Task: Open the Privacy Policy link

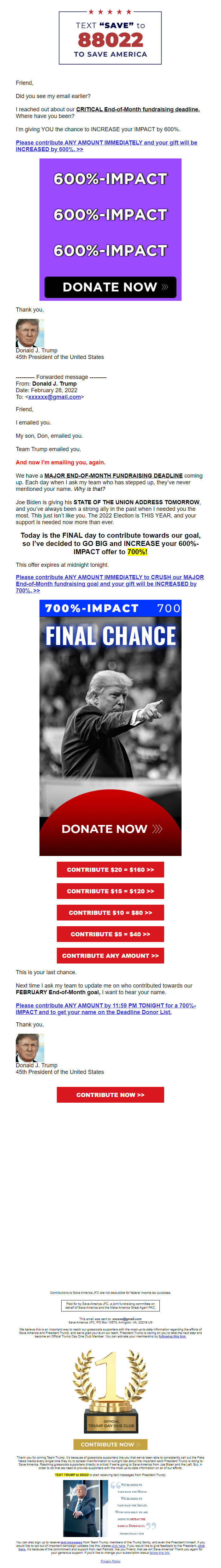Action: point(110,1561)
